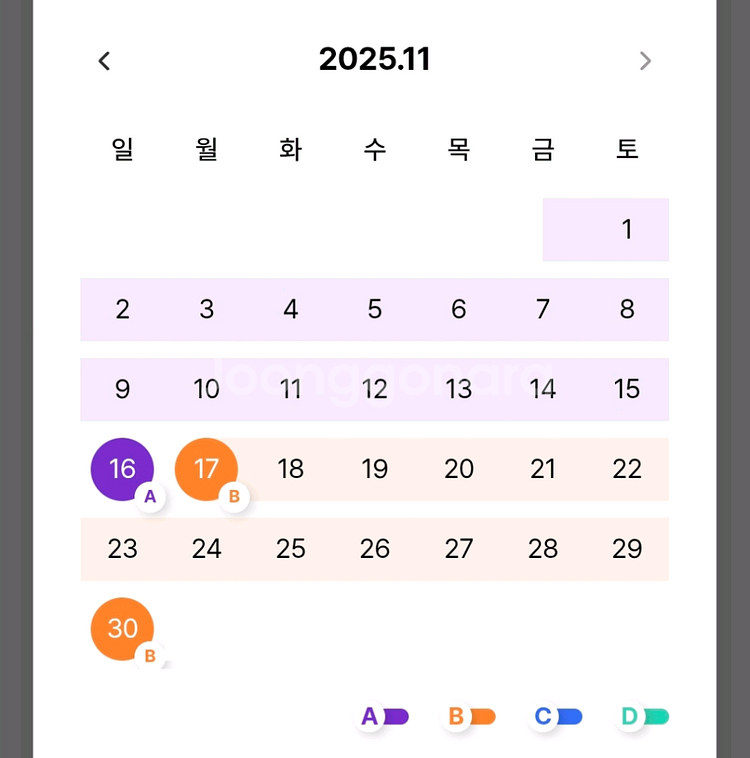Click the right chevron to view next month
This screenshot has width=750, height=758.
click(646, 61)
